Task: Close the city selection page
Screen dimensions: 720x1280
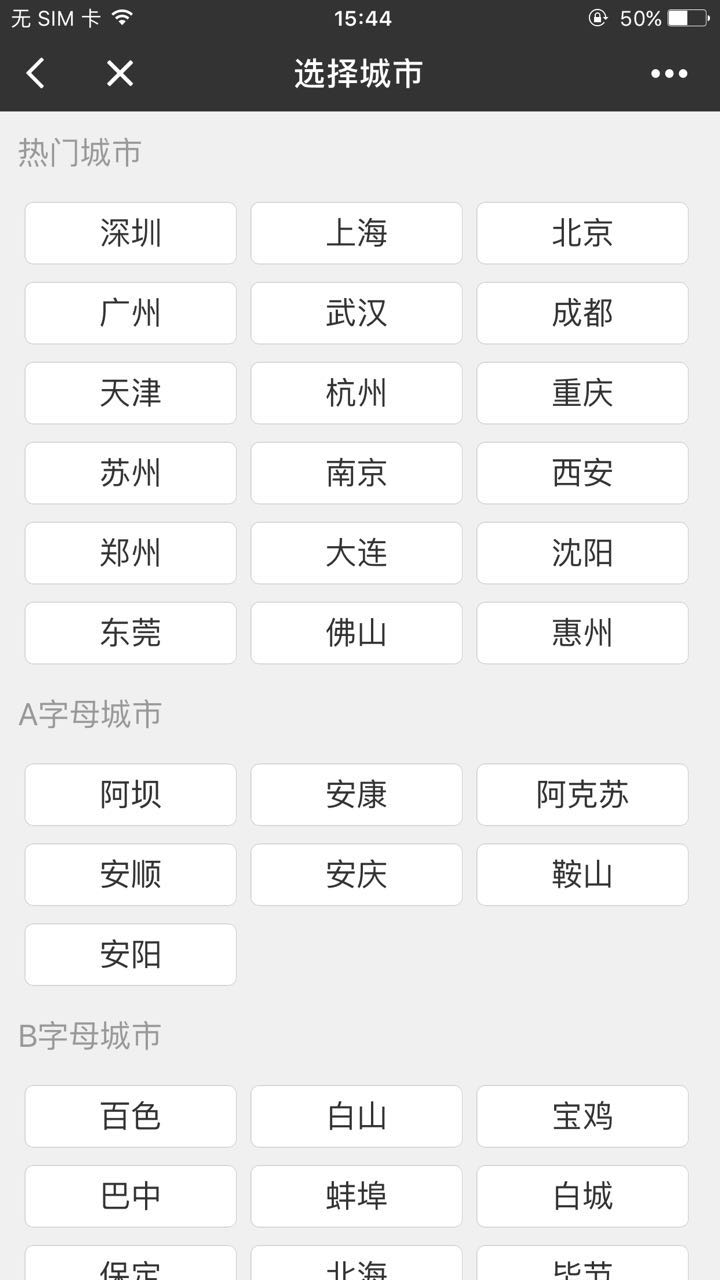Action: 120,73
